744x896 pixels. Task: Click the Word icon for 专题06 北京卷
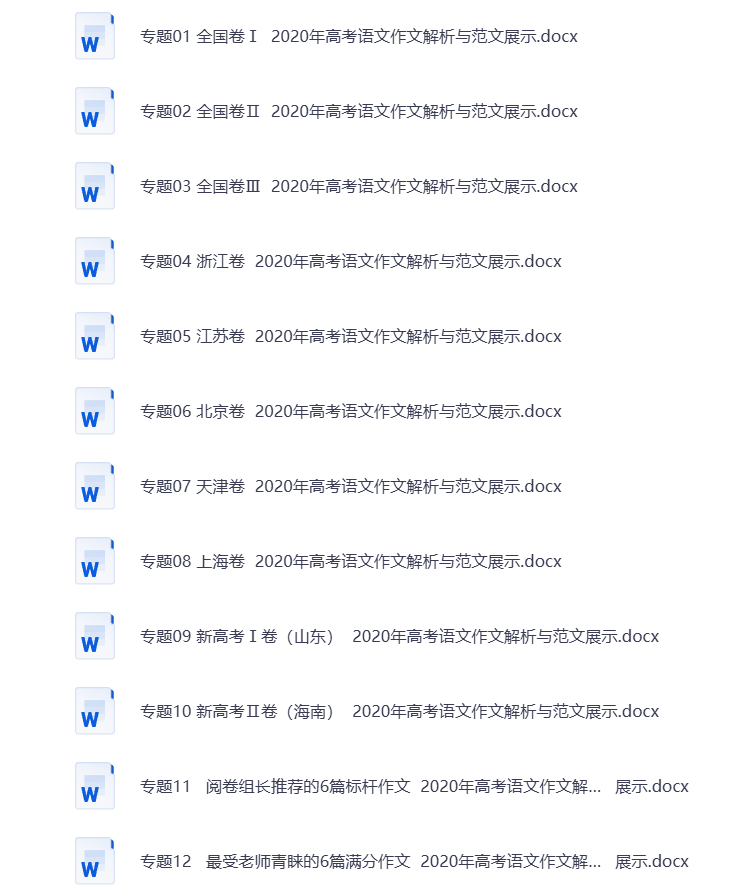point(94,411)
